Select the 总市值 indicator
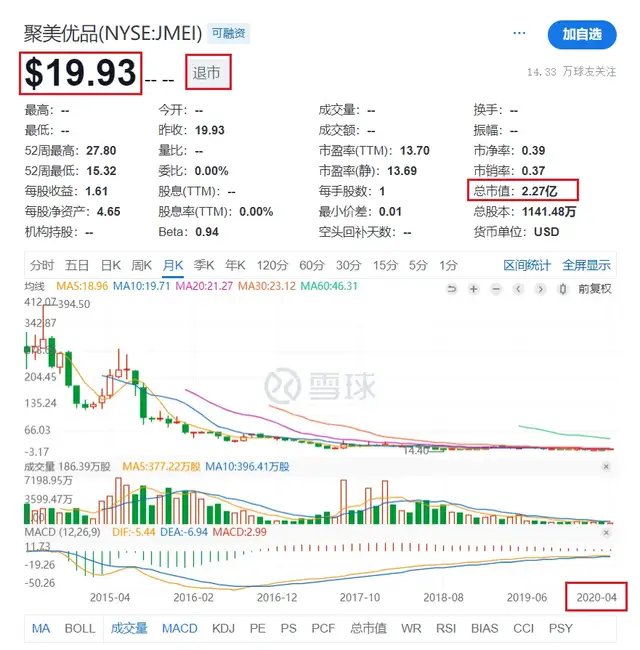 coord(368,628)
